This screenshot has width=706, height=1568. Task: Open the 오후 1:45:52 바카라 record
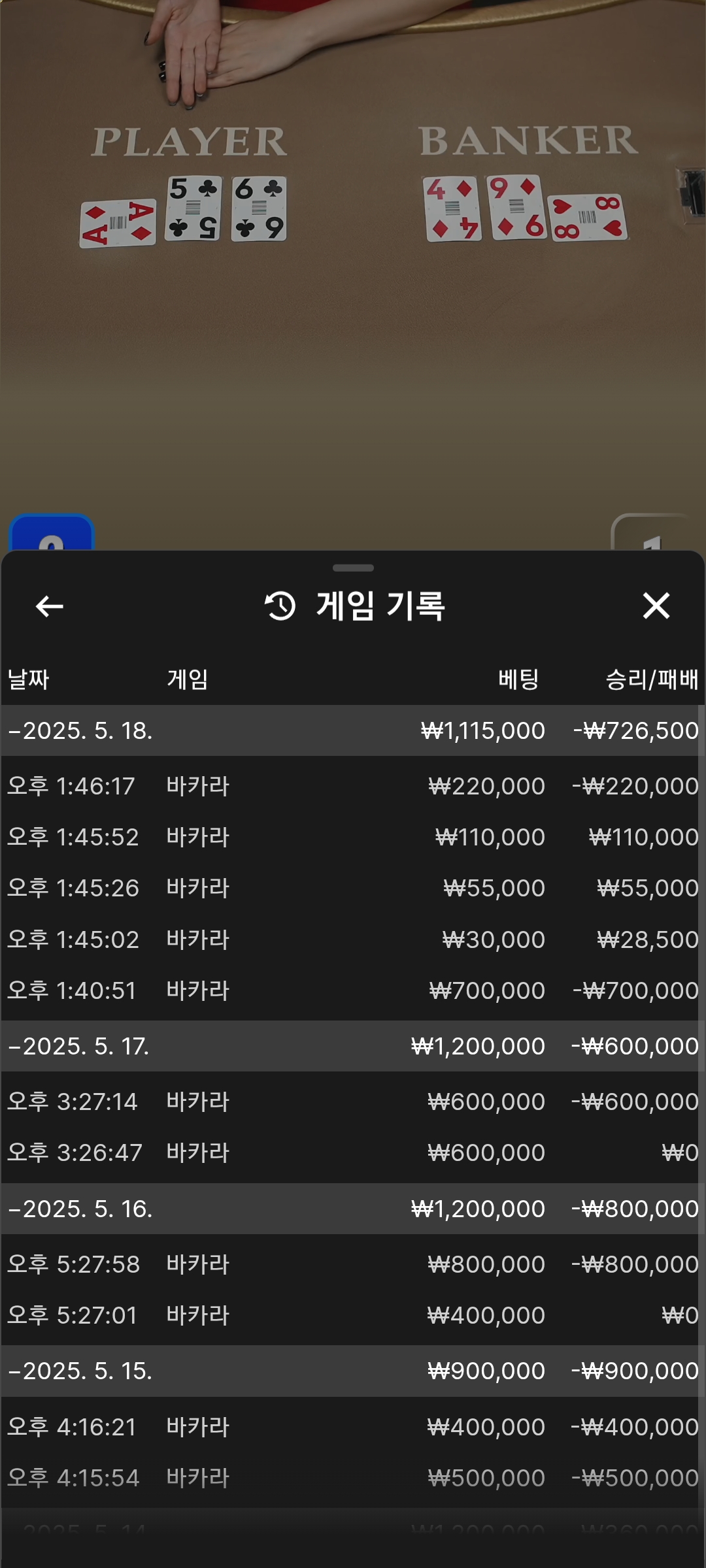coord(353,837)
